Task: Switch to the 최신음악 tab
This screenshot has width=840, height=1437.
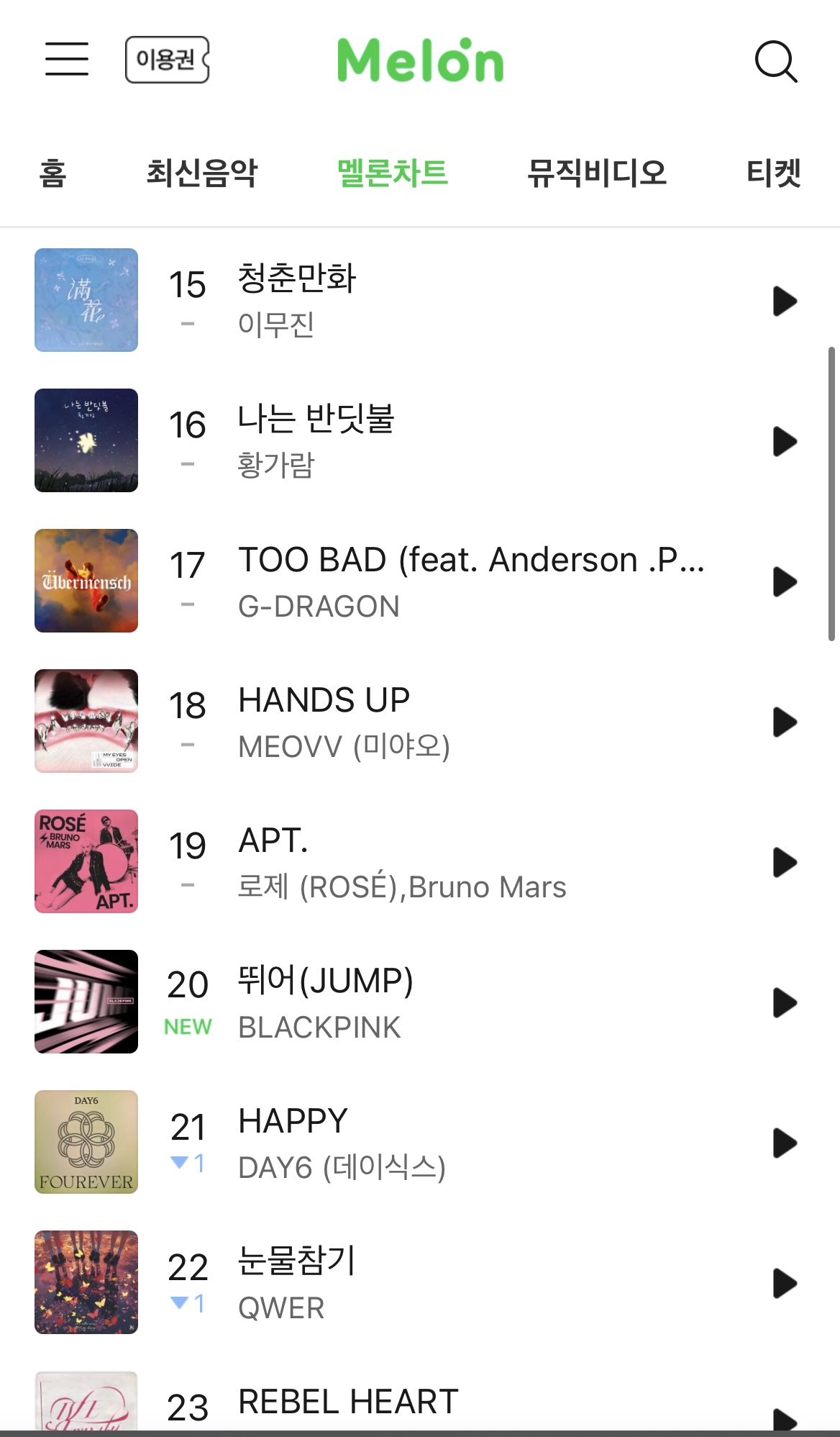Action: [201, 173]
